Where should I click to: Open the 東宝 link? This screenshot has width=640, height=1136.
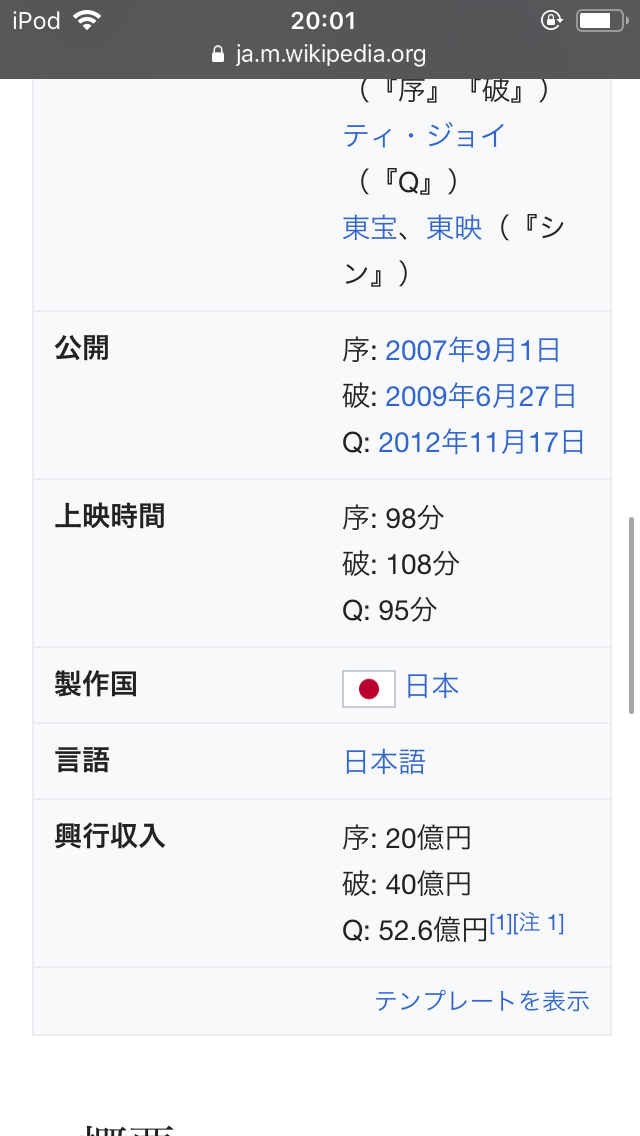[x=369, y=228]
